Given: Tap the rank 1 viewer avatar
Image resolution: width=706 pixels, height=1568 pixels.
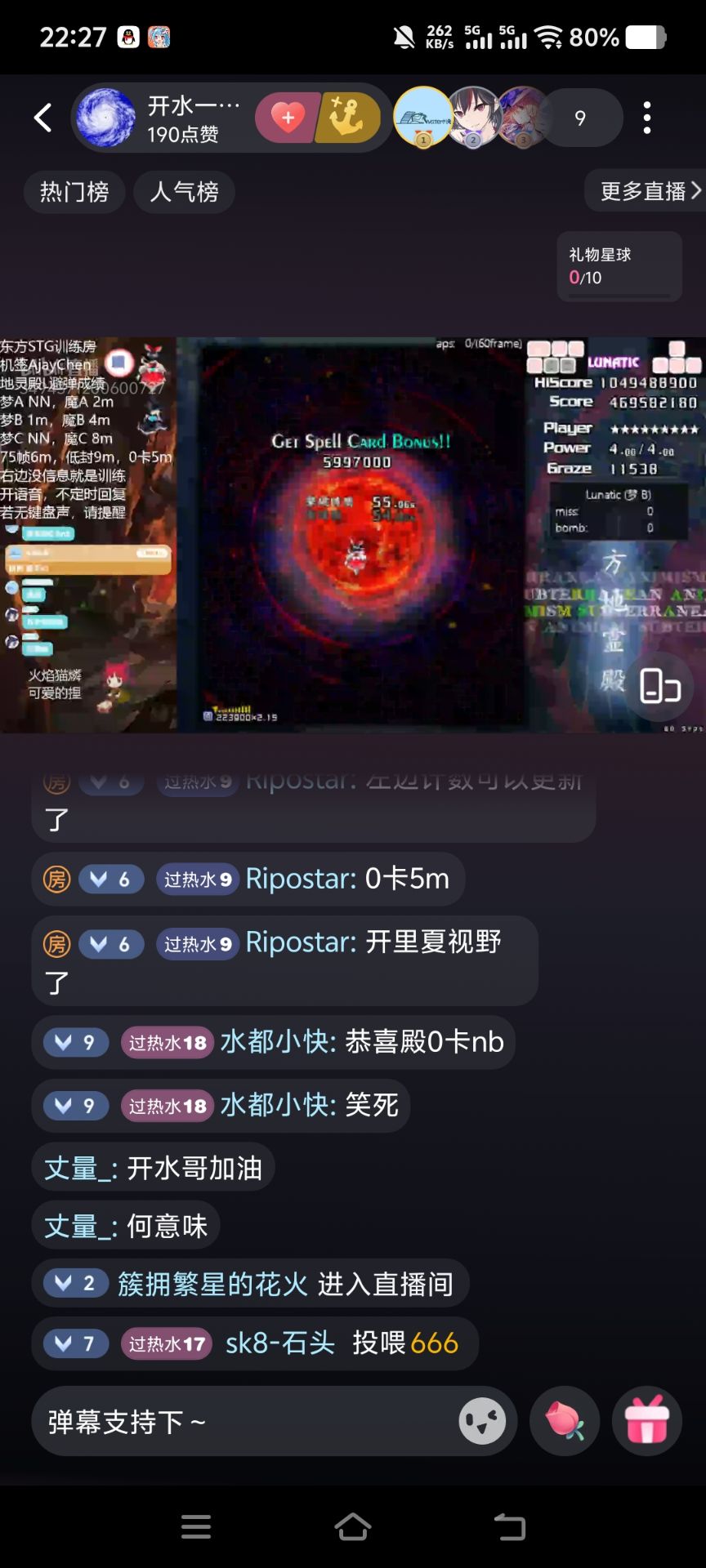Looking at the screenshot, I should point(422,118).
